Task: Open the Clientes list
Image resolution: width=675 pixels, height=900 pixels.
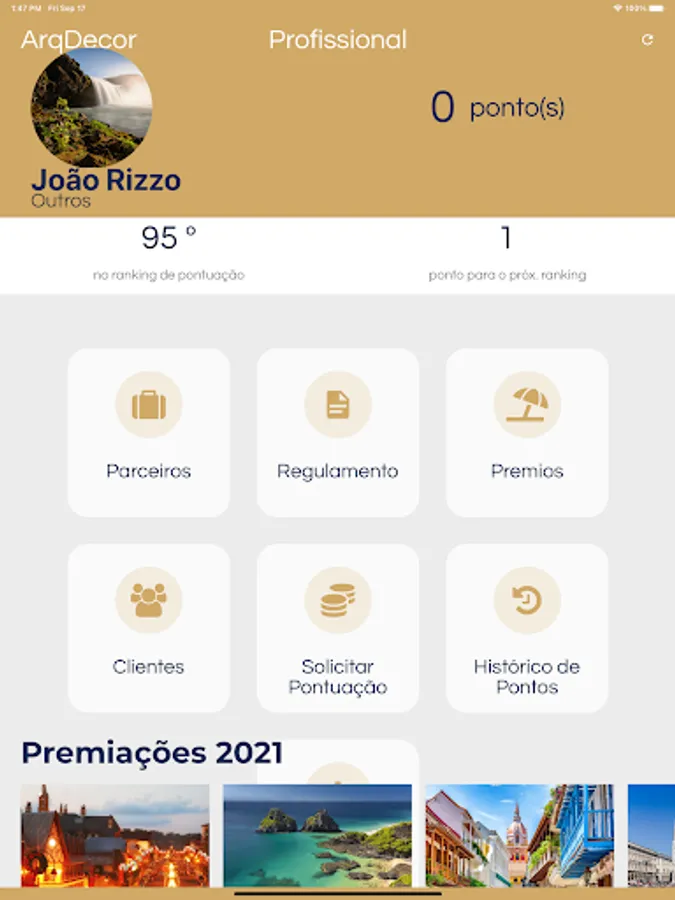Action: click(149, 628)
